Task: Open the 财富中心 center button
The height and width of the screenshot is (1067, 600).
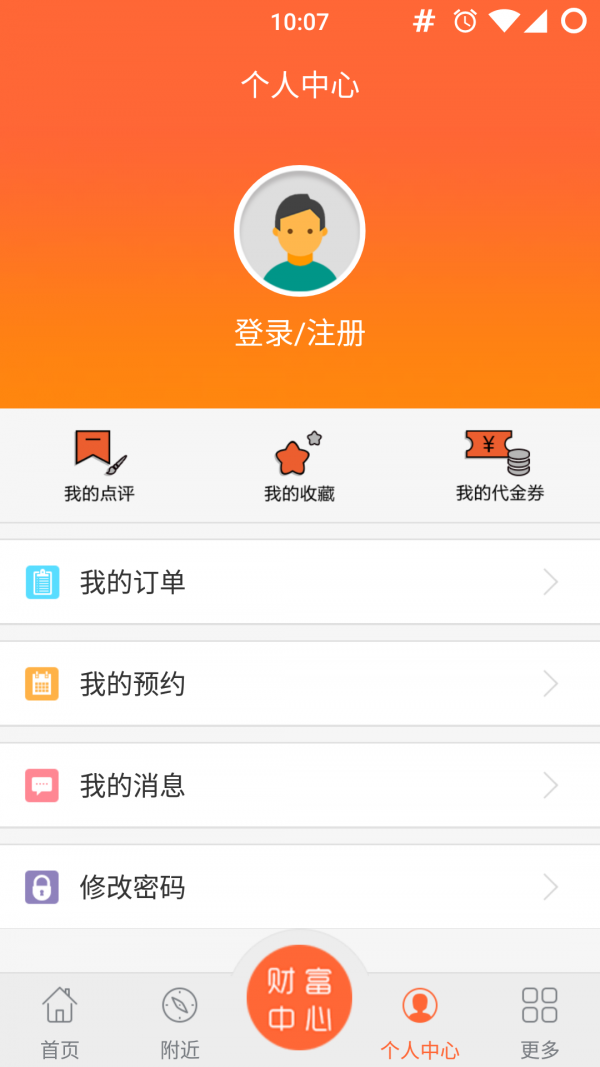Action: (299, 1001)
